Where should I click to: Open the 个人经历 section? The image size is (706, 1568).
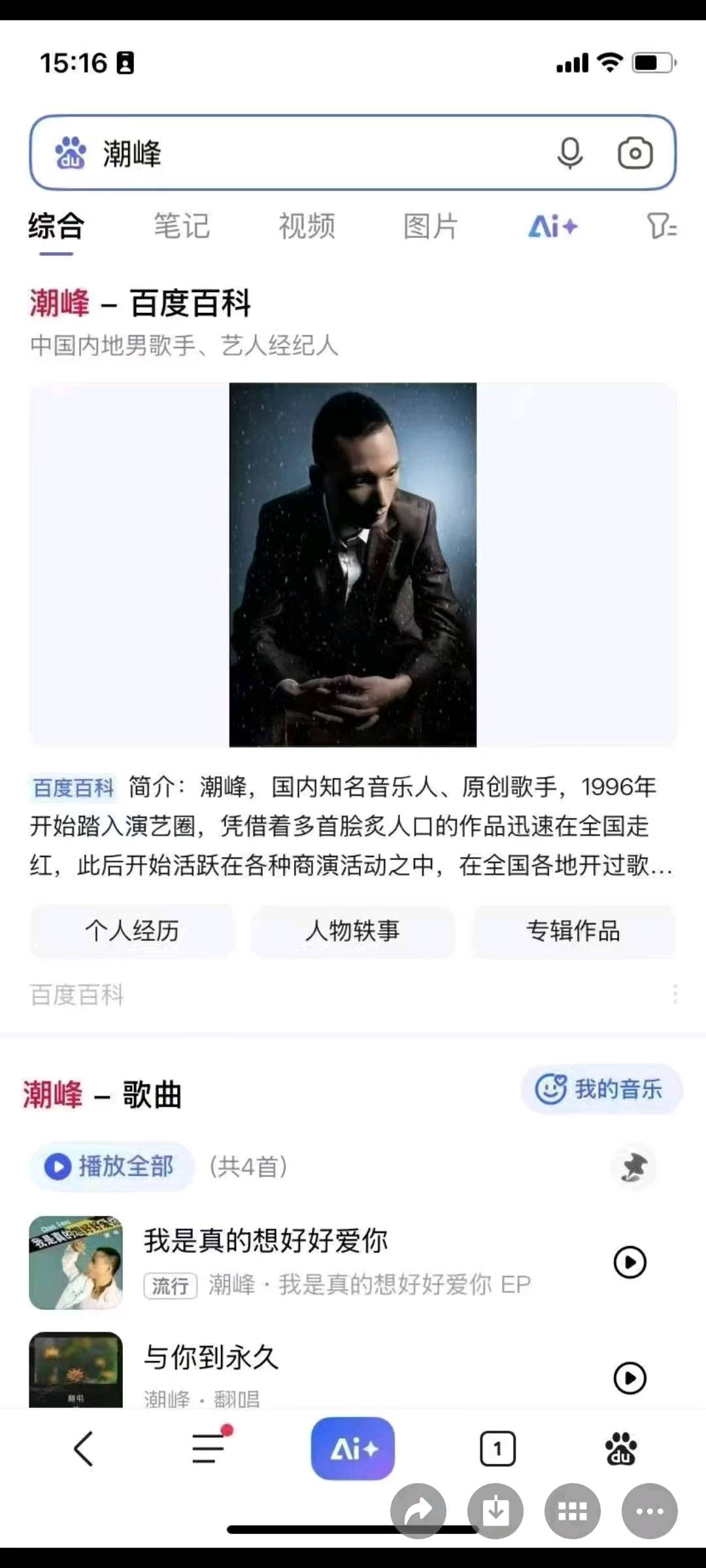click(x=132, y=931)
